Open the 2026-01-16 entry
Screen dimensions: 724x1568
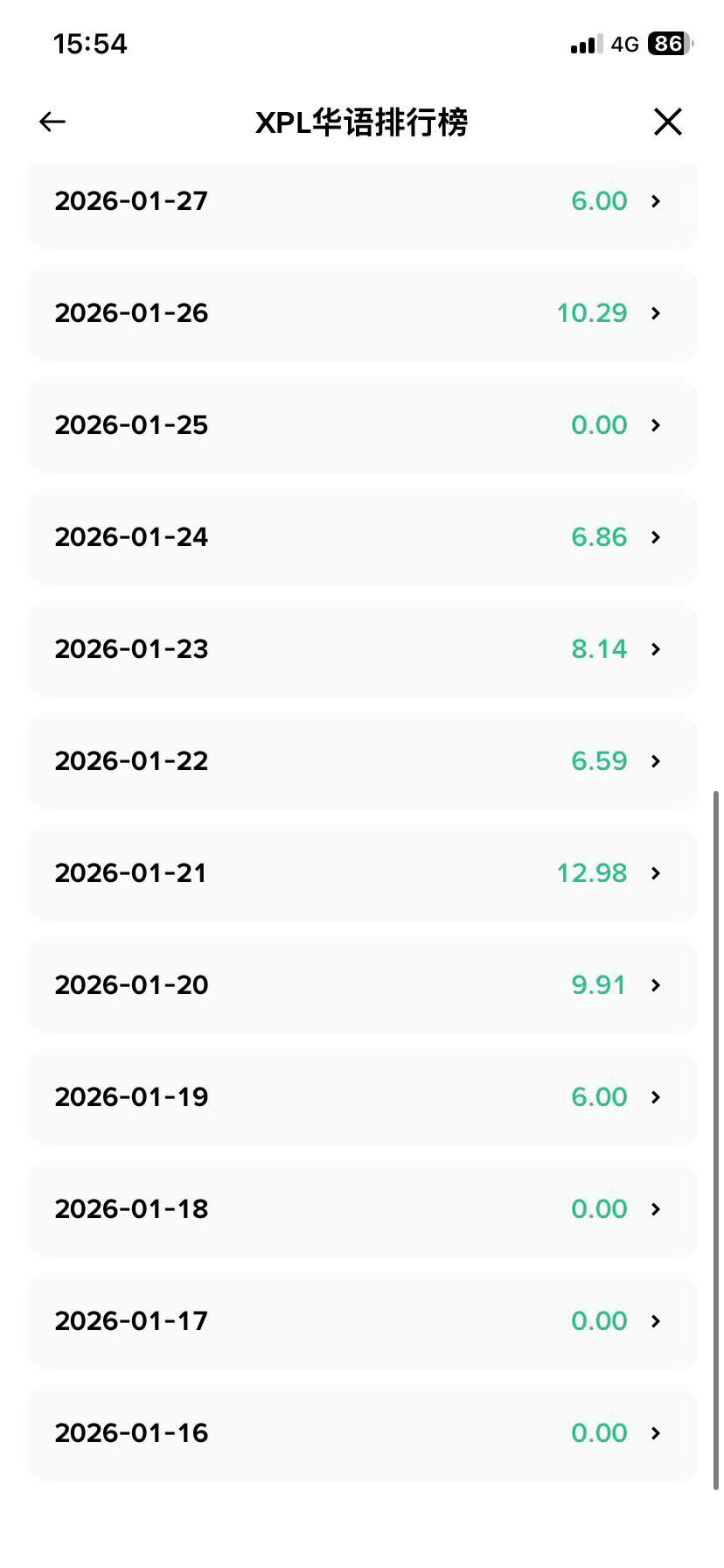click(x=361, y=1433)
